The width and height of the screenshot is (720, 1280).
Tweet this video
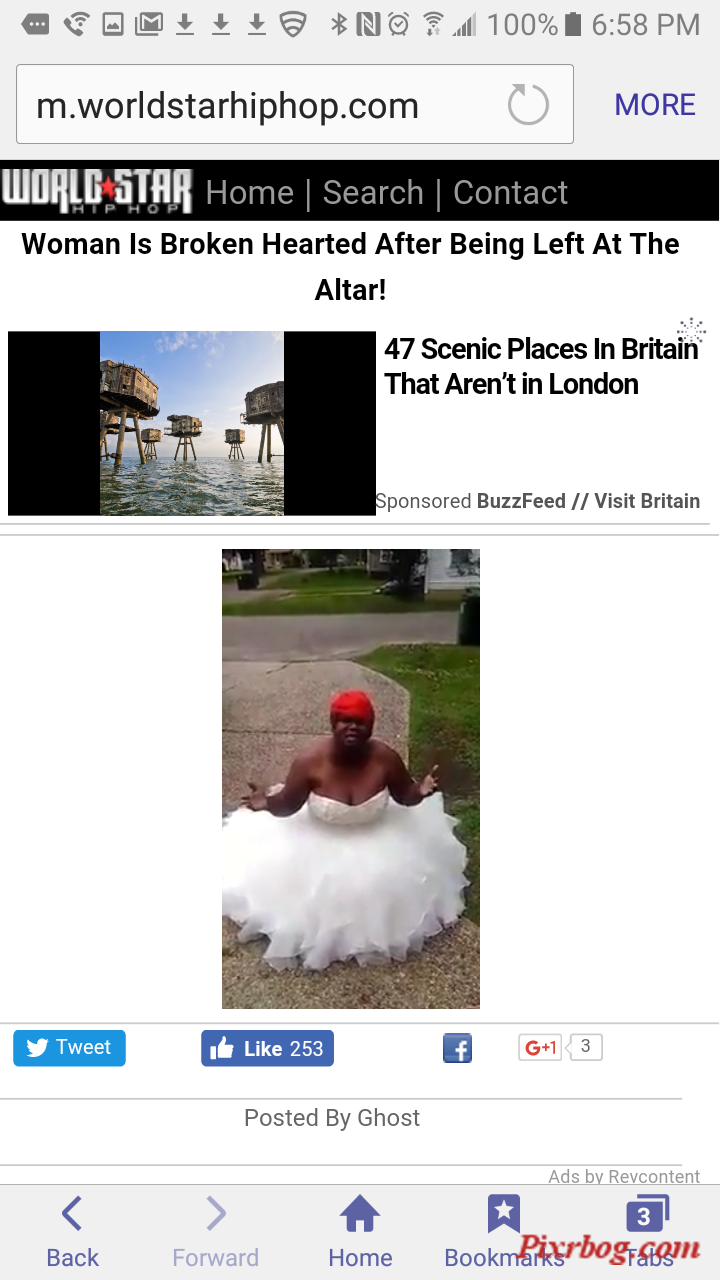point(69,1048)
